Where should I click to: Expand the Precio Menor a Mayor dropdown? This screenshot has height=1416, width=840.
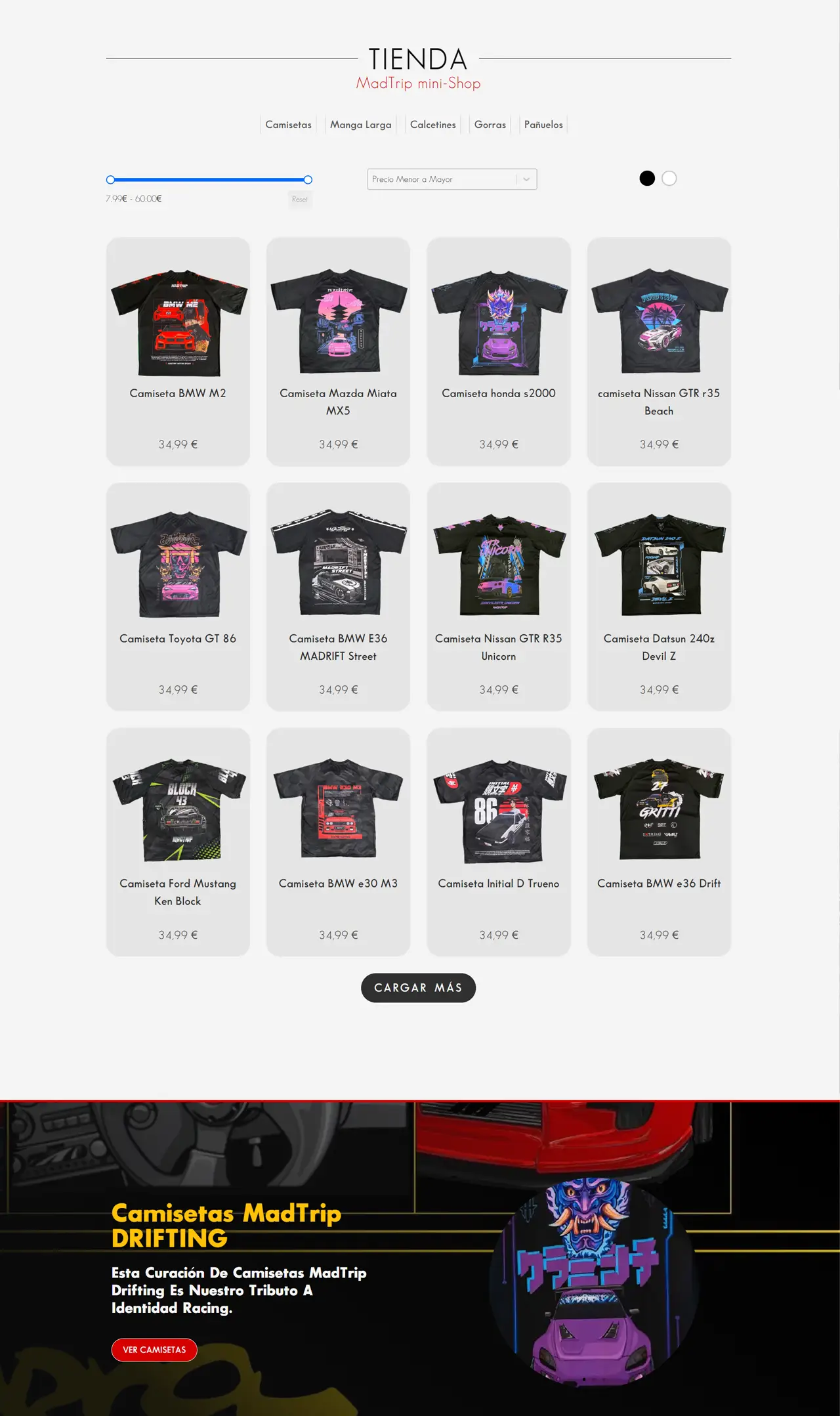coord(451,179)
